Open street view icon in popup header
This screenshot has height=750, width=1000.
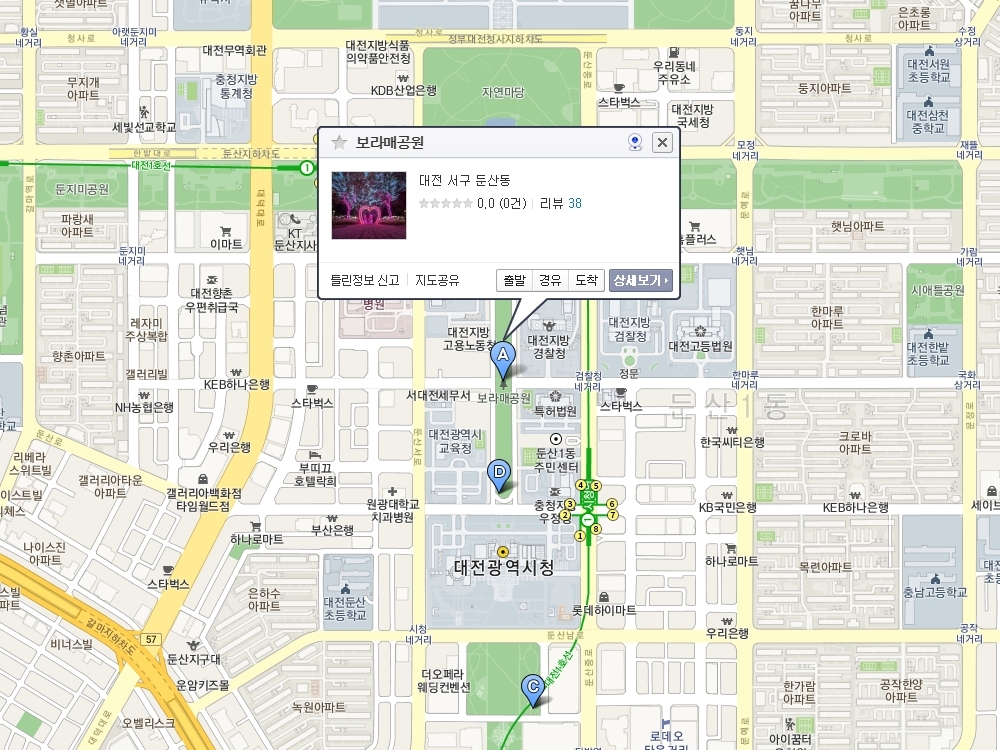point(635,142)
